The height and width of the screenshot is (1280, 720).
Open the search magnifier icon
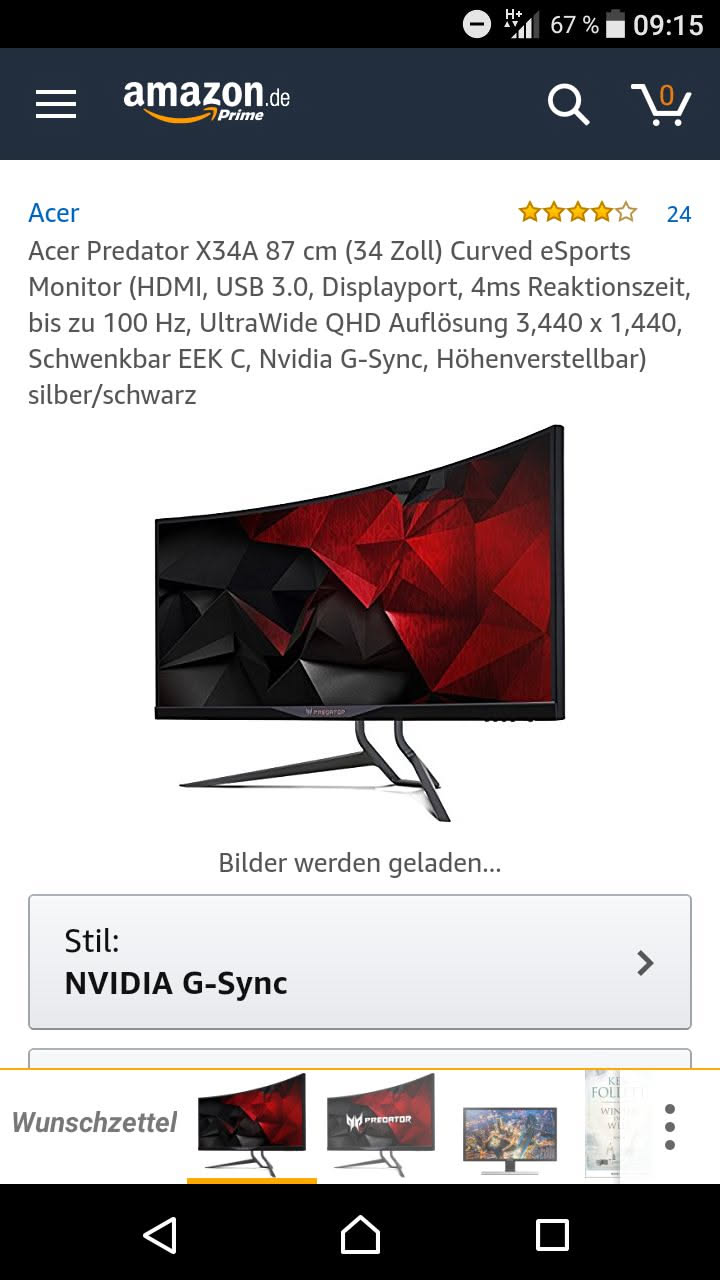tap(568, 104)
